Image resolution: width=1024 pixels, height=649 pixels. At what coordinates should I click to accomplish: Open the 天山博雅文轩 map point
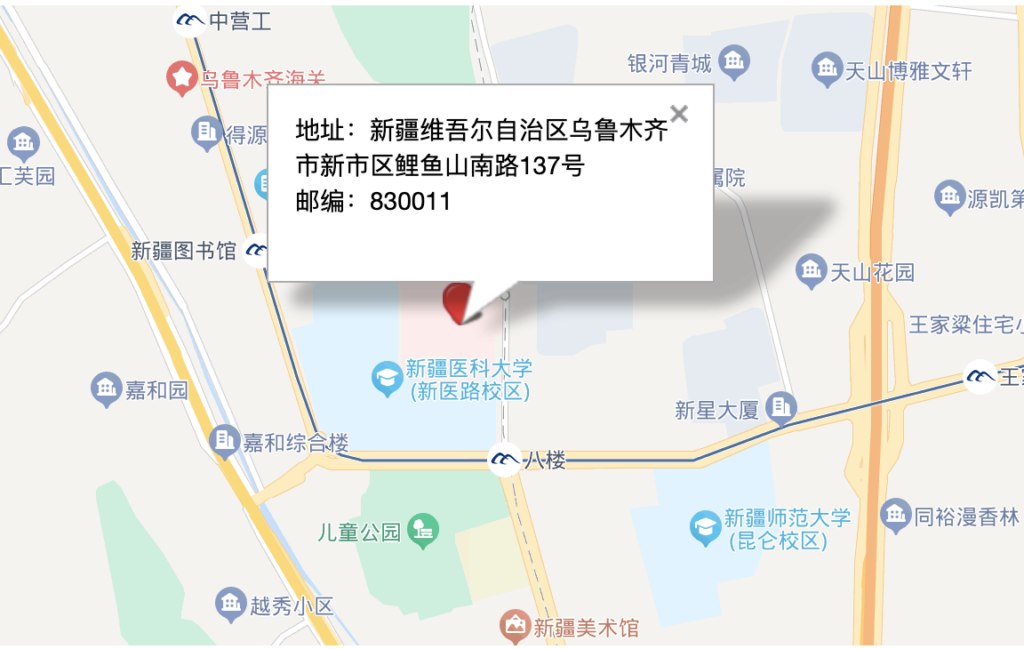click(x=827, y=69)
